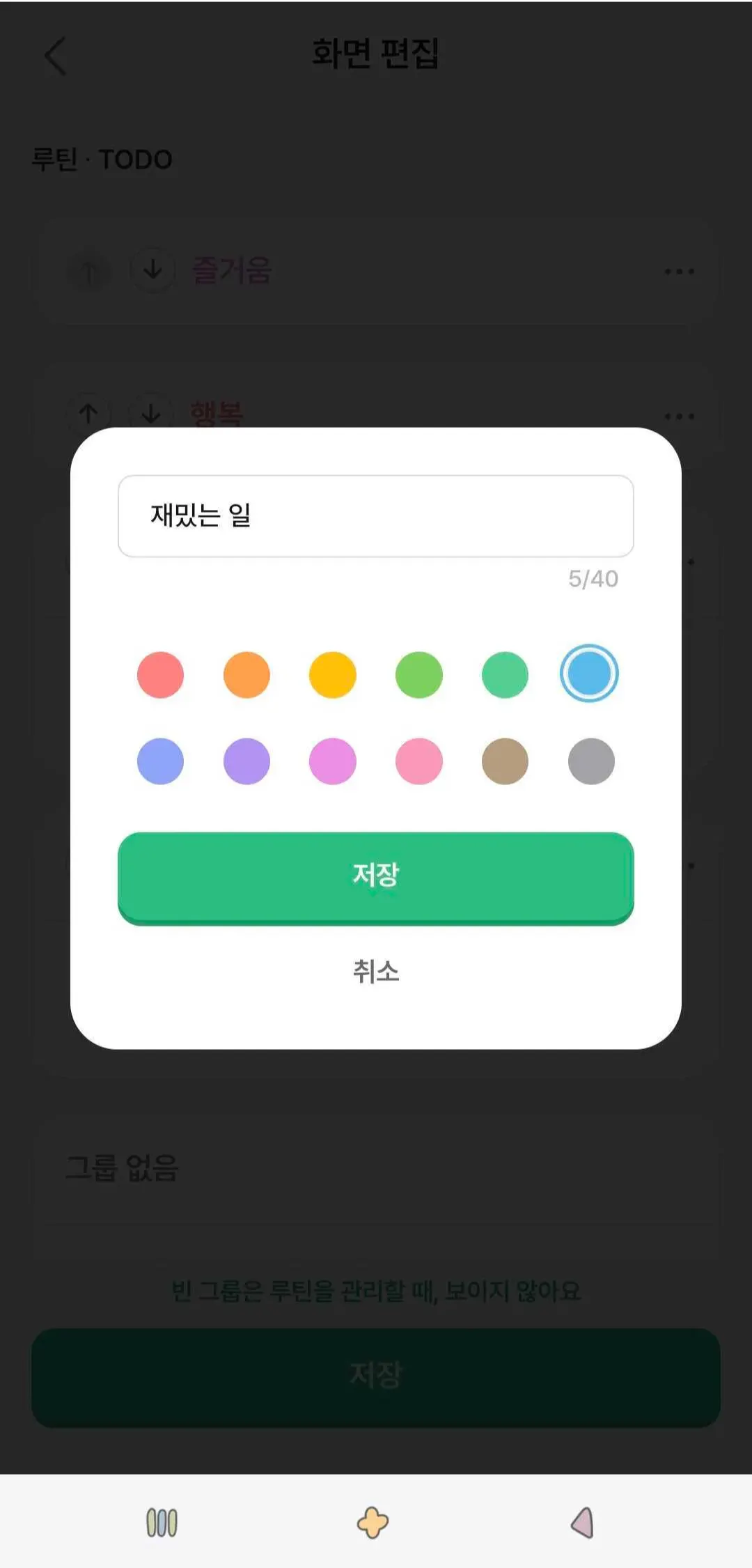Pick the periwinkle blue color swatch

[x=160, y=761]
